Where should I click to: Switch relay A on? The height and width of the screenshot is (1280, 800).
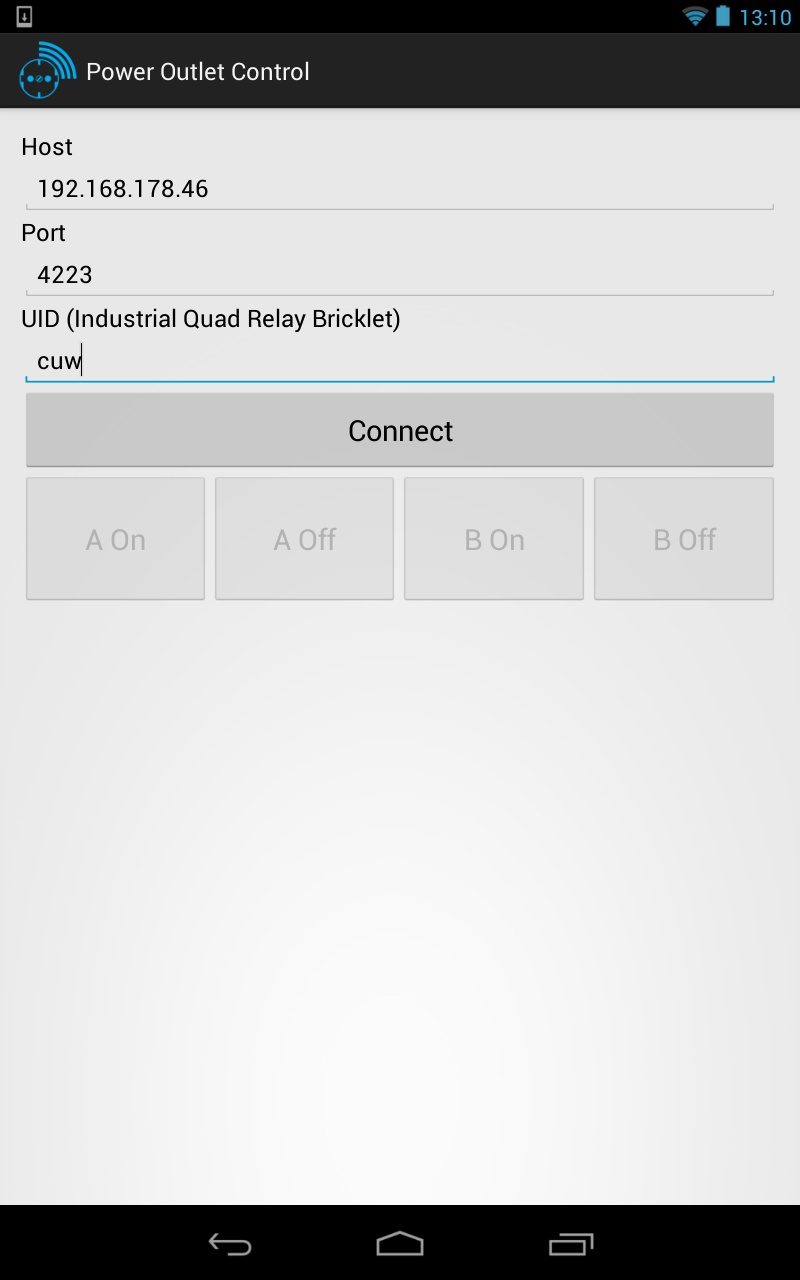115,539
